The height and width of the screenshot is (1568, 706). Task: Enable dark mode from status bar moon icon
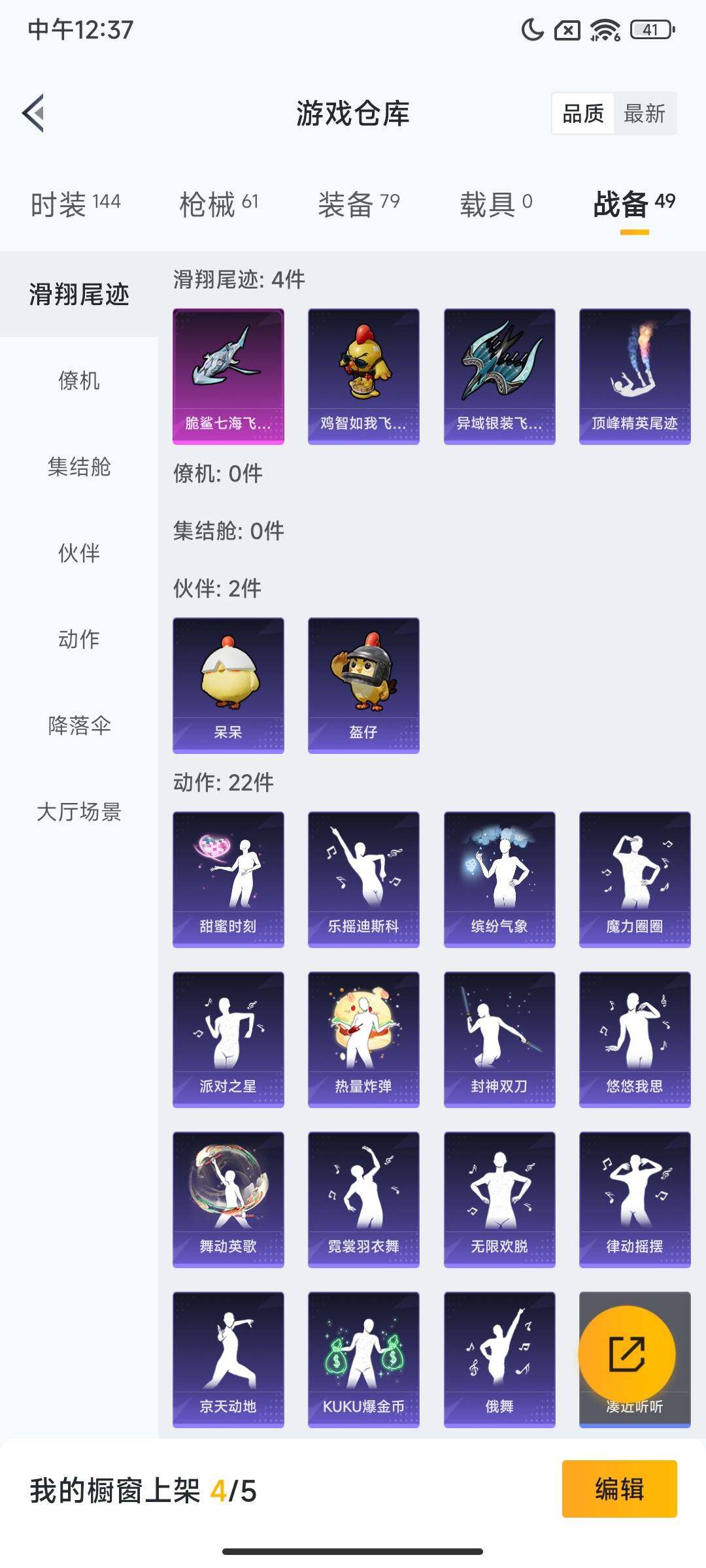click(x=532, y=29)
